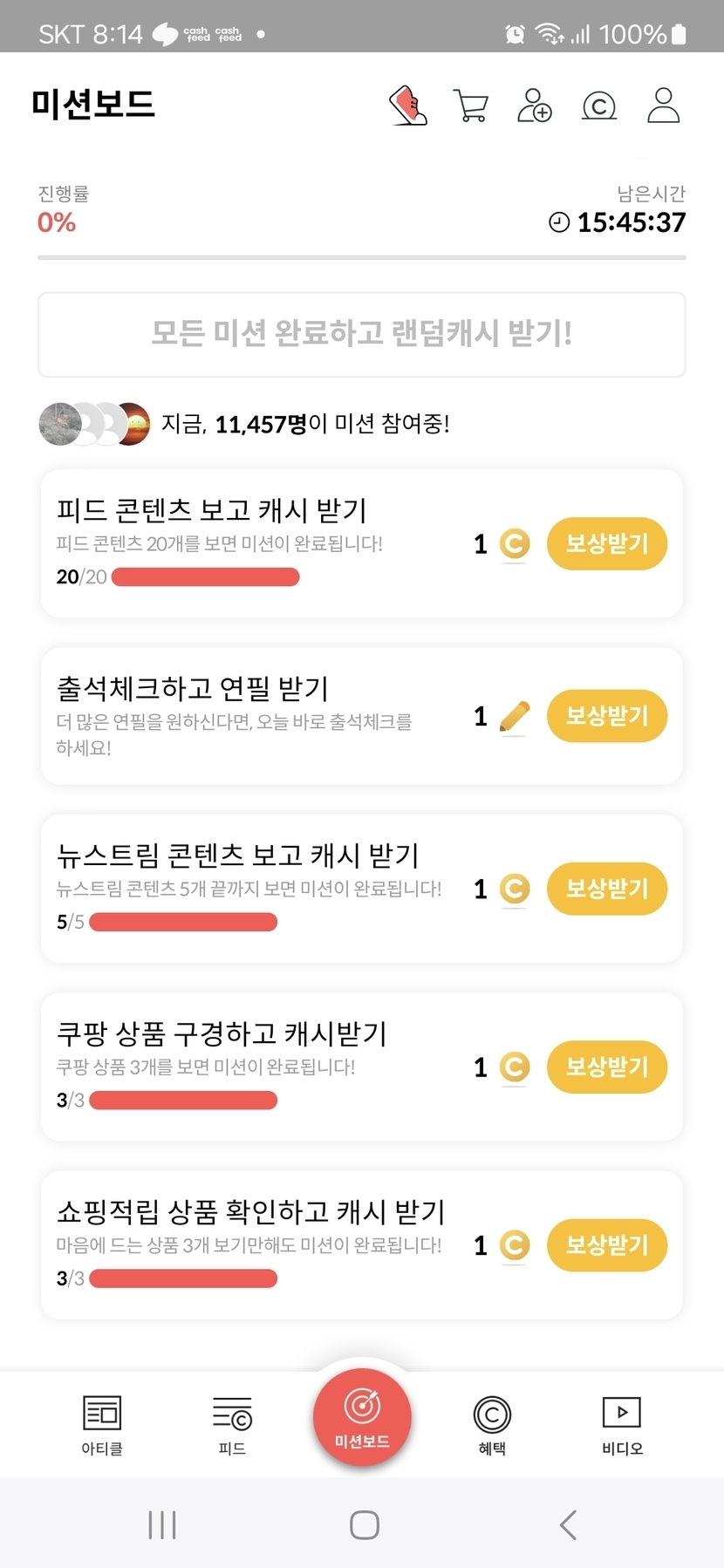The height and width of the screenshot is (1568, 724).
Task: Open my profile icon
Action: coord(663,106)
